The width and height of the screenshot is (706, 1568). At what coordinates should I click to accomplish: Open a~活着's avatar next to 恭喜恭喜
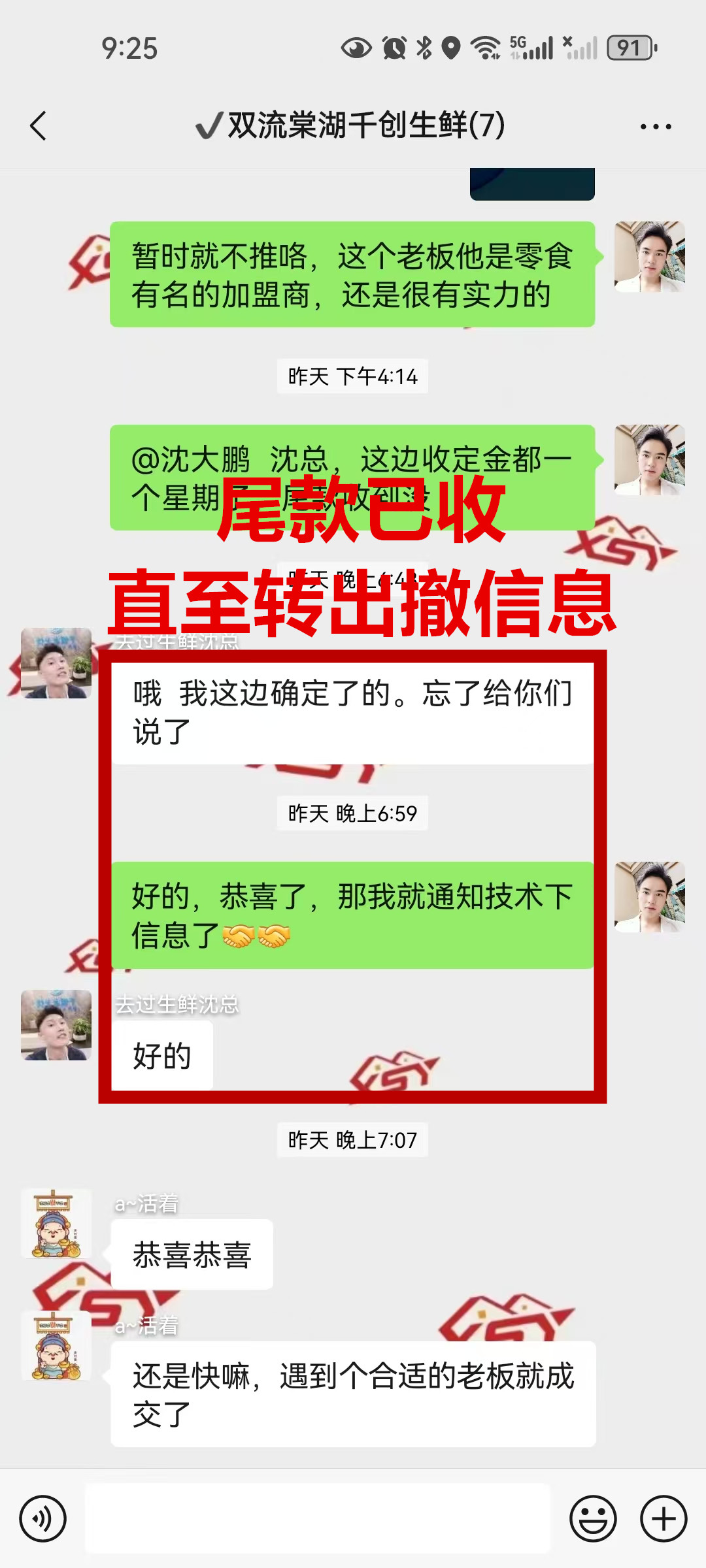56,1223
